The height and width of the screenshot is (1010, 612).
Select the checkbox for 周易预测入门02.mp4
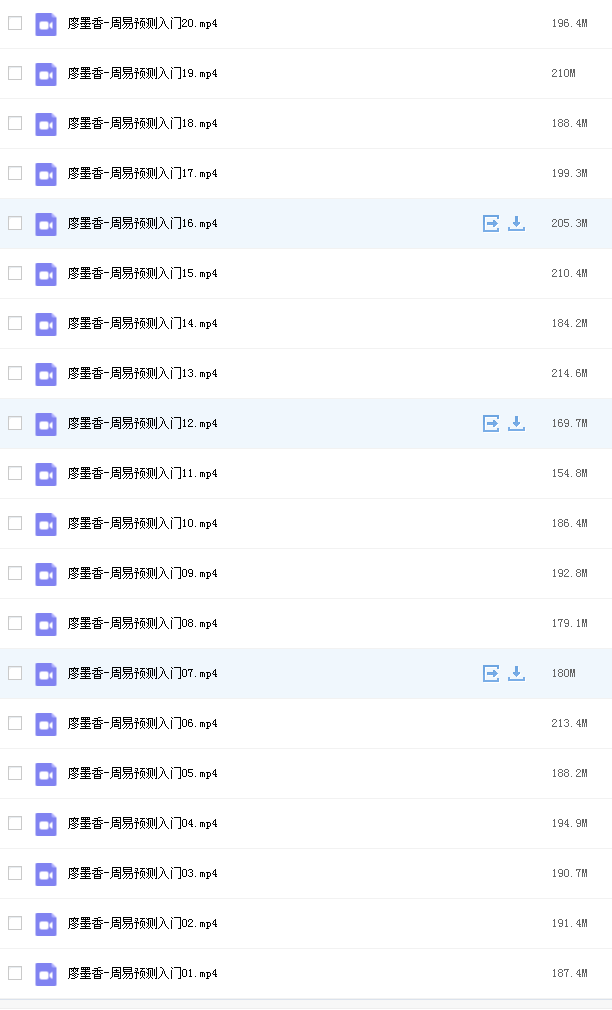[15, 923]
